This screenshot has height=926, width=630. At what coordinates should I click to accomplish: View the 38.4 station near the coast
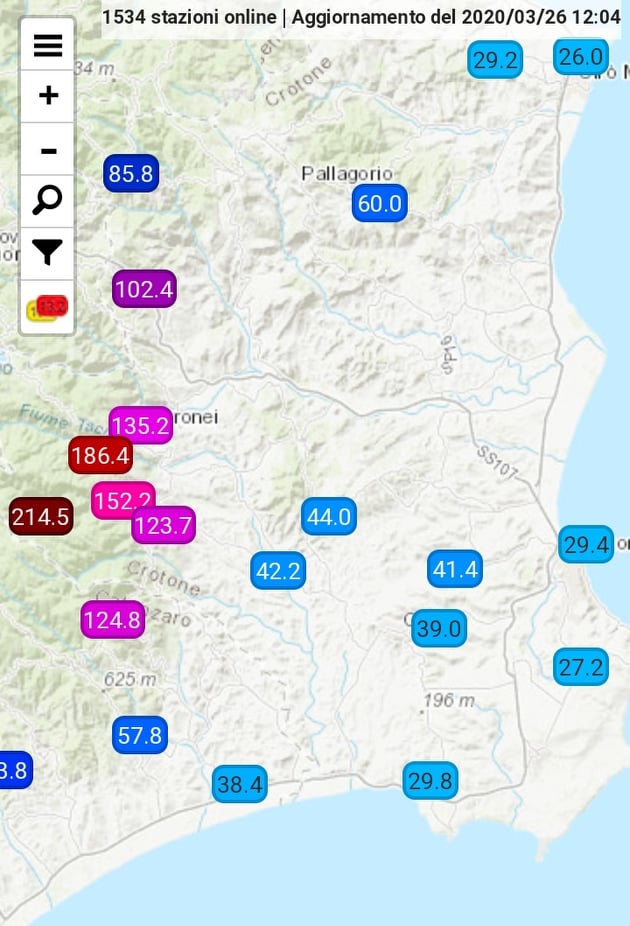240,784
